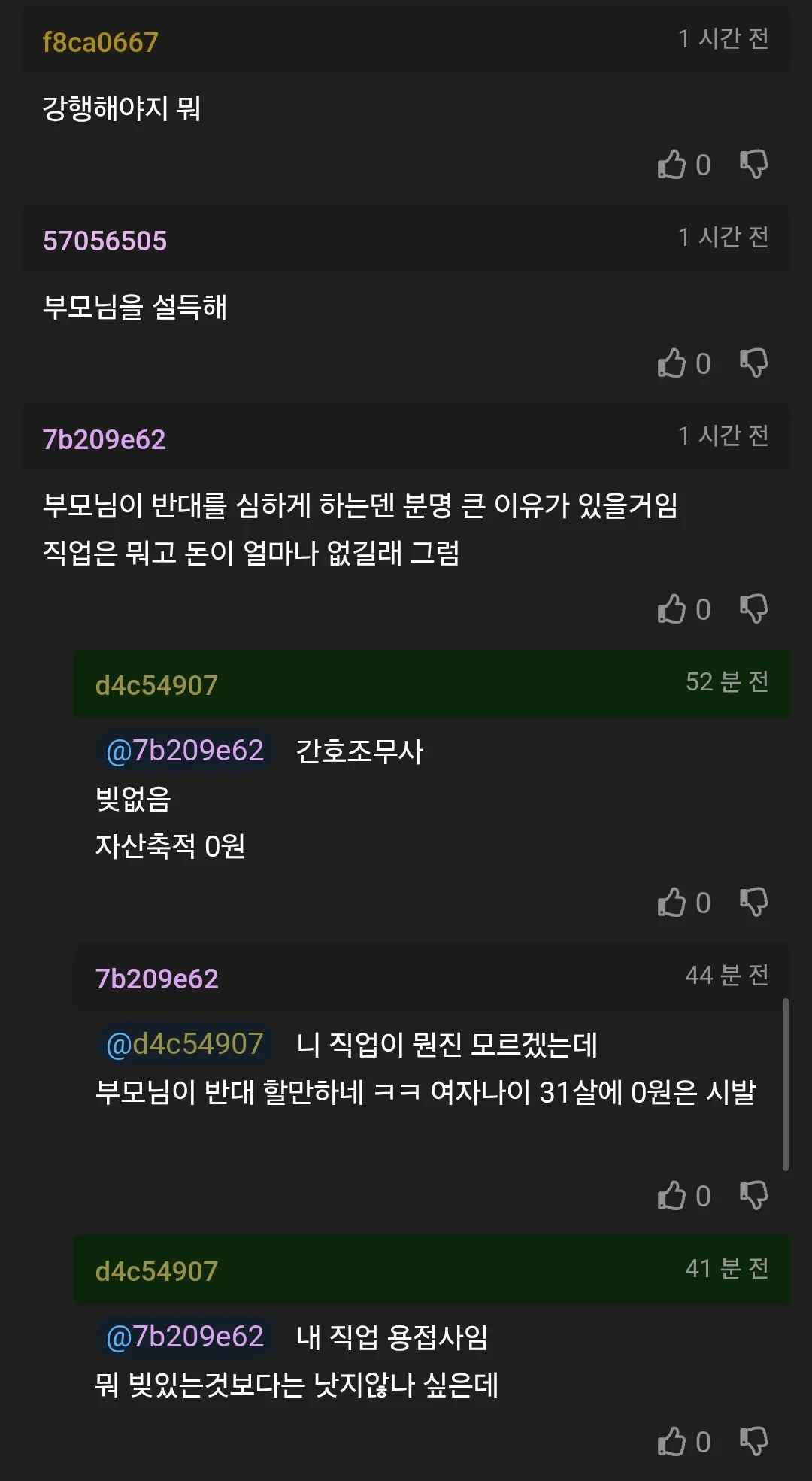Dislike 57056505's comment 부모님을 설득해
Image resolution: width=812 pixels, height=1481 pixels.
tap(753, 363)
